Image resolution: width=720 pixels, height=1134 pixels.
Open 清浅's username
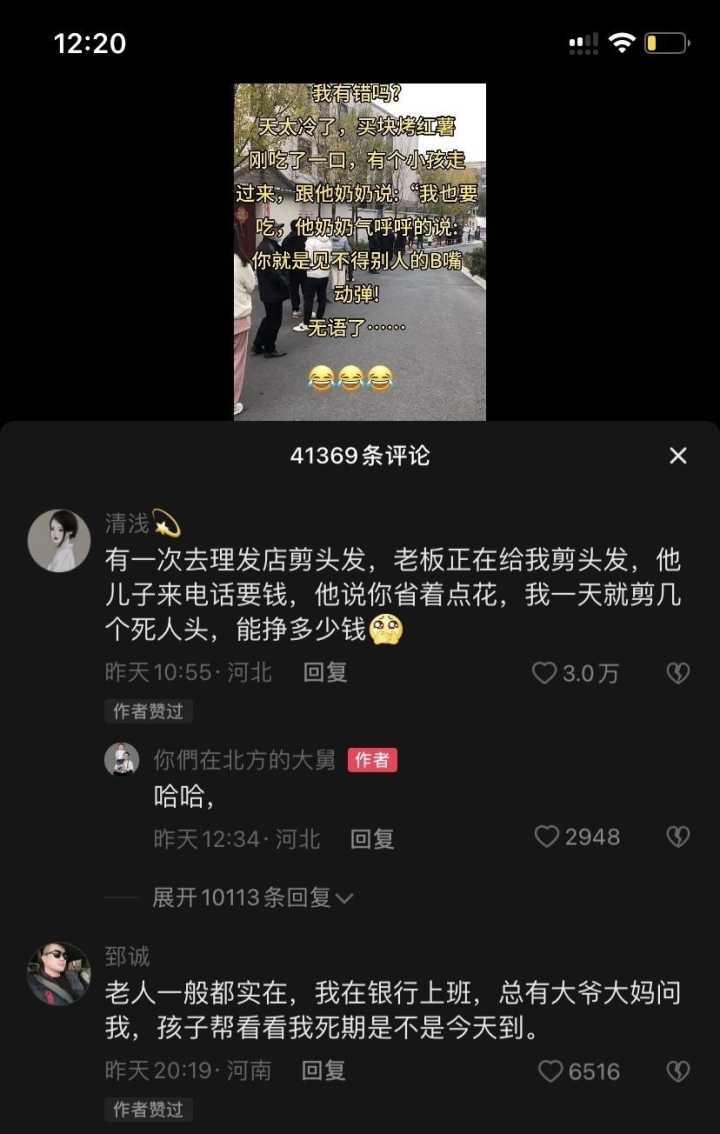tap(127, 523)
